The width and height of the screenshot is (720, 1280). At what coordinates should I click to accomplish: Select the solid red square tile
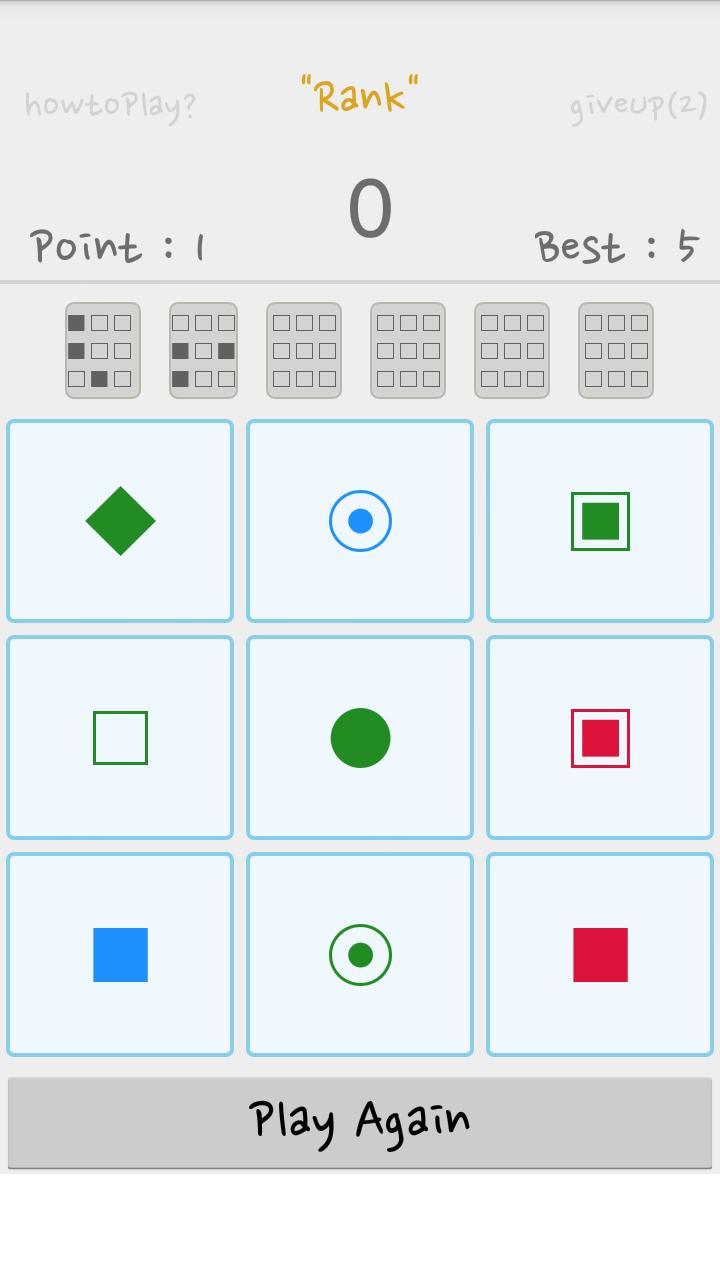tap(600, 955)
